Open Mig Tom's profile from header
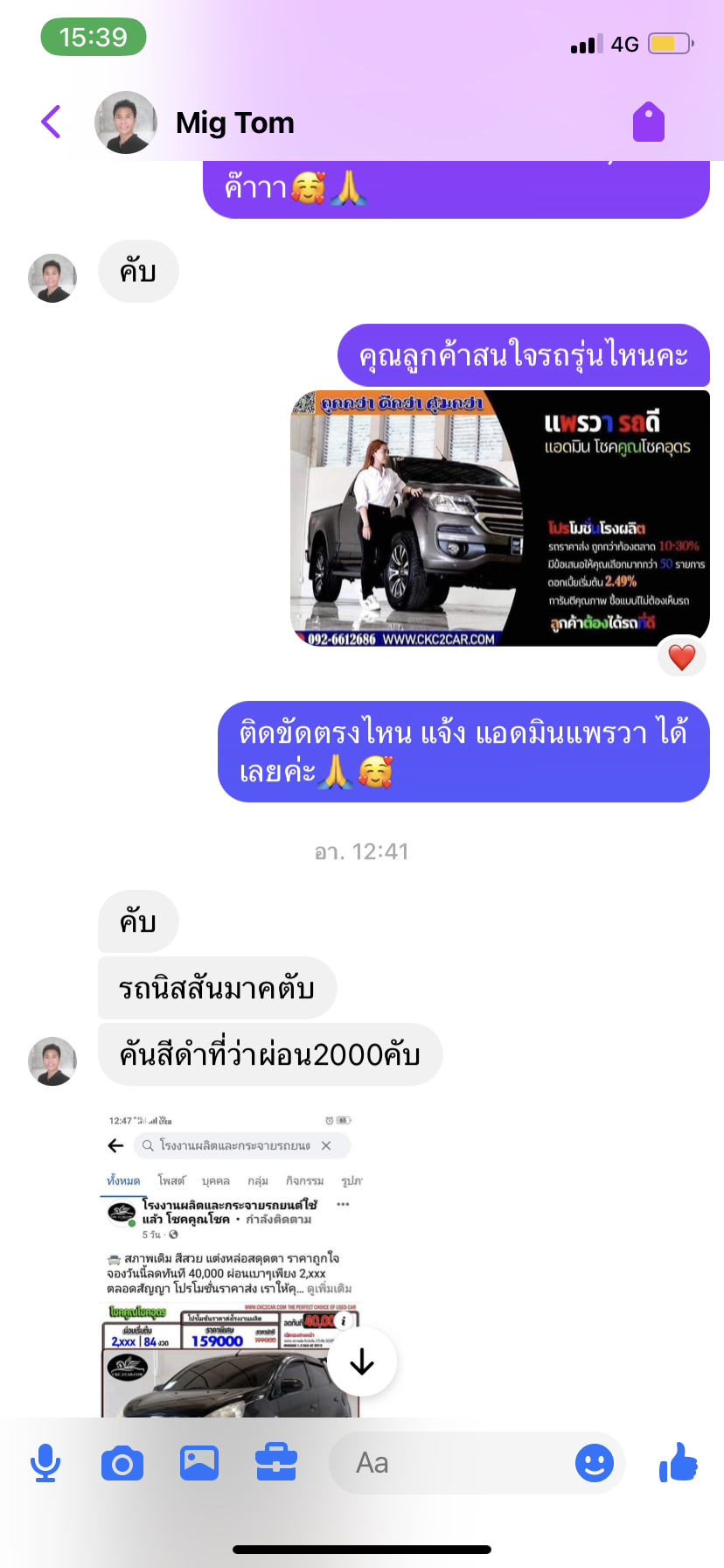 click(234, 122)
